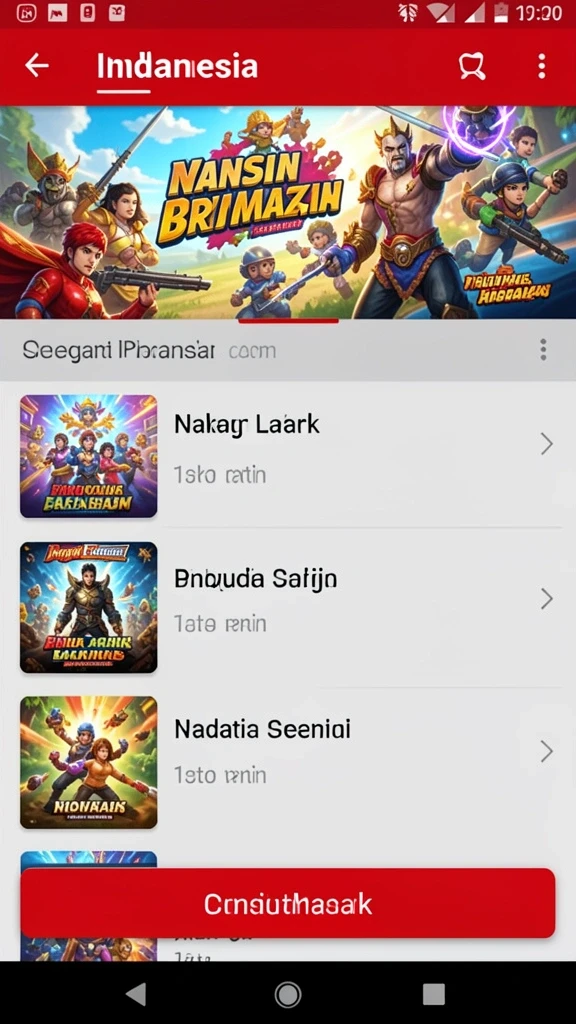Open the search icon in the app bar
The height and width of the screenshot is (1024, 576).
pos(472,66)
